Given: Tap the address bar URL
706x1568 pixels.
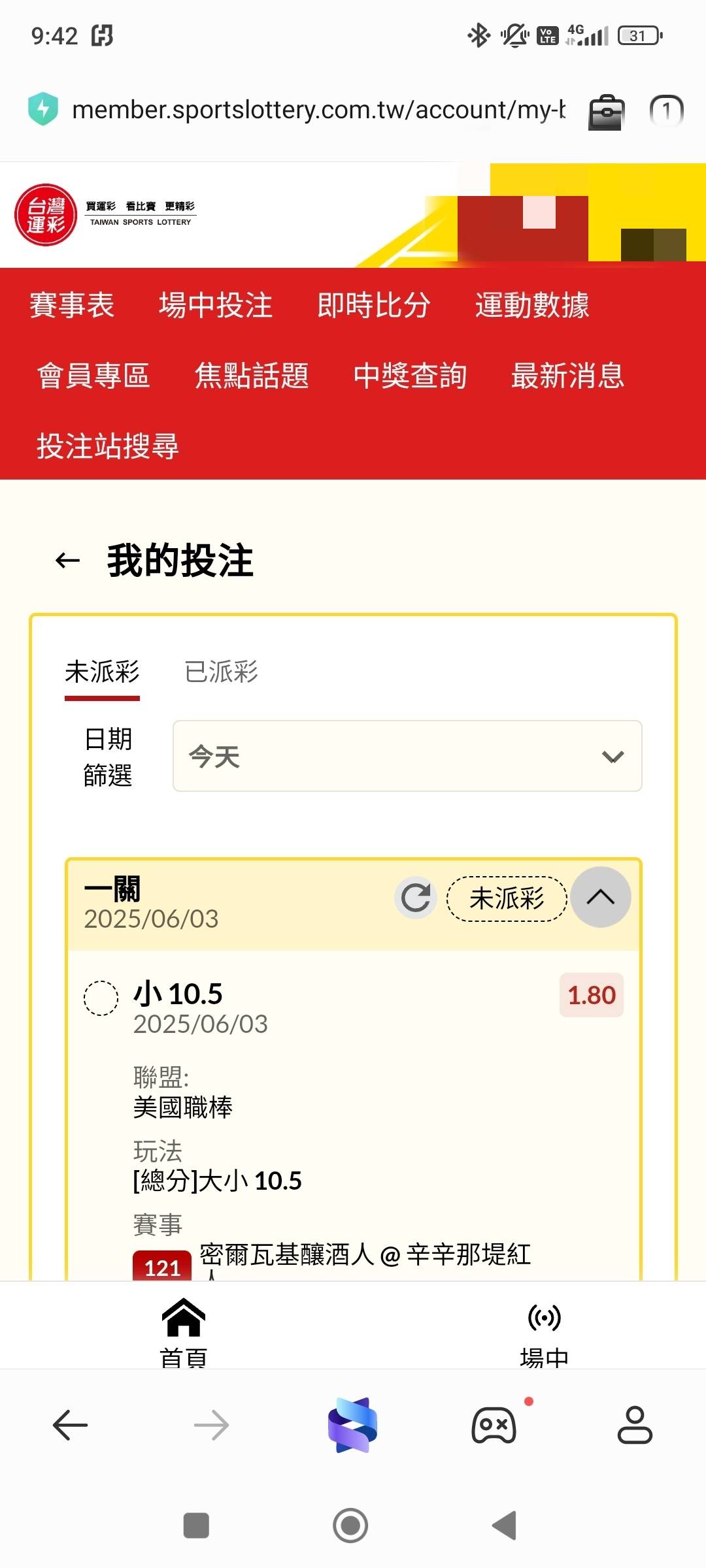Looking at the screenshot, I should (318, 110).
